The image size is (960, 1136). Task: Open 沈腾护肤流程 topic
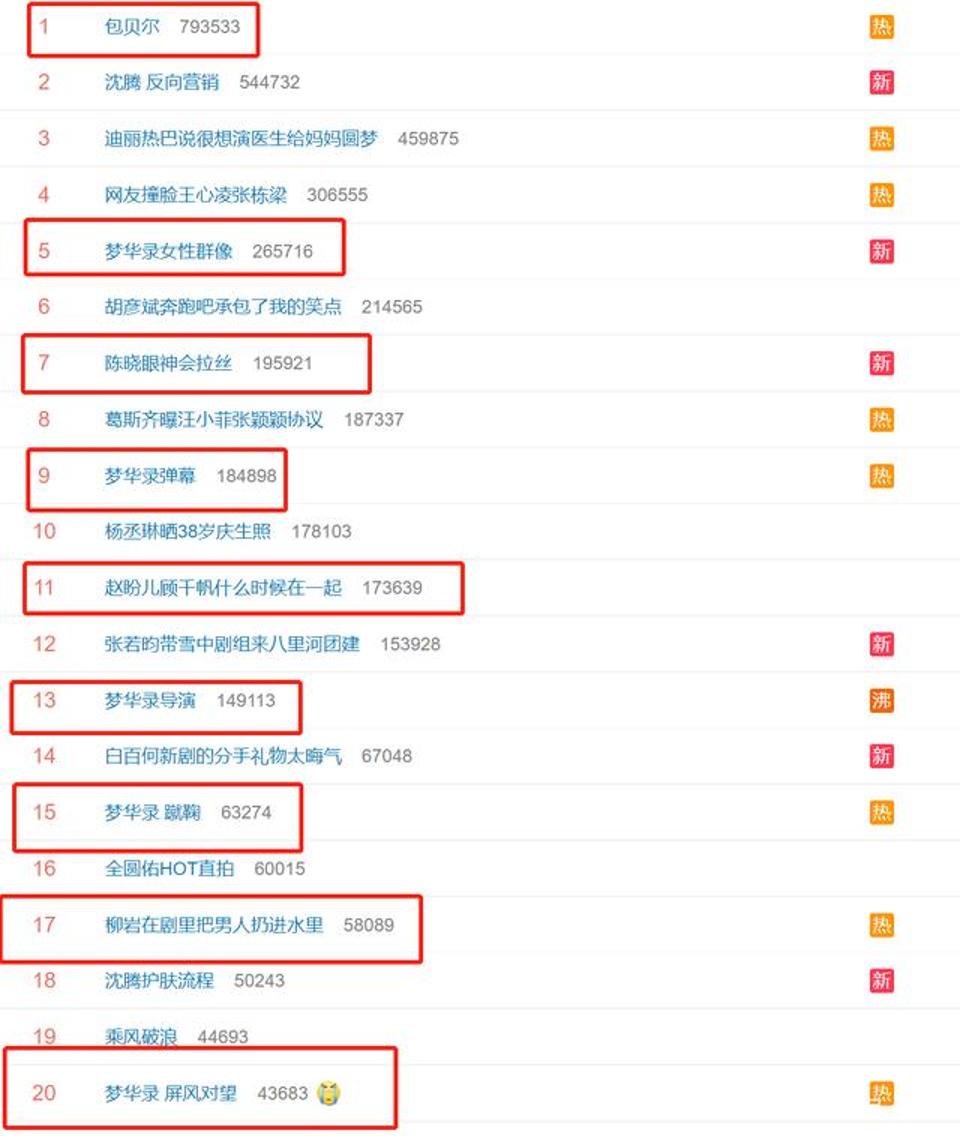[159, 981]
